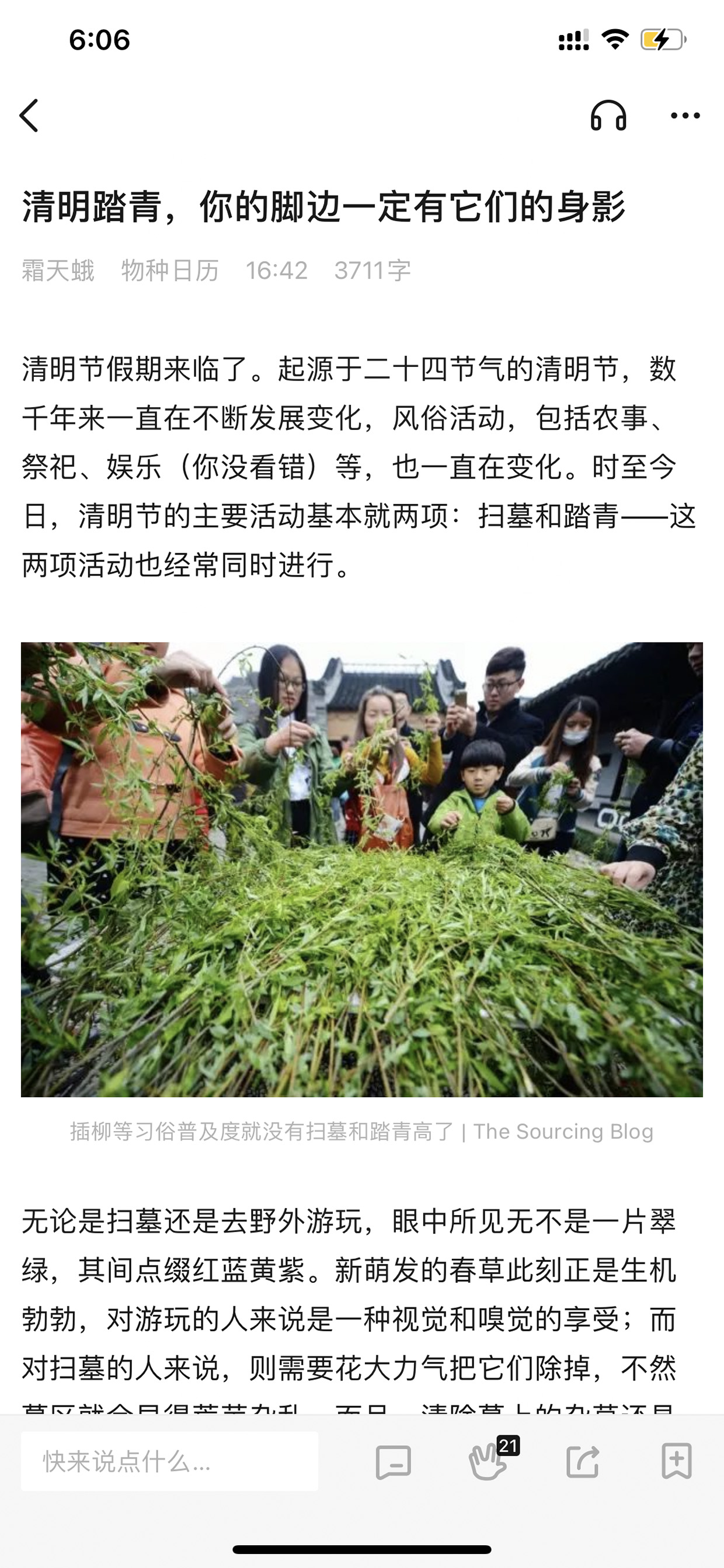Open the willow-picking photo in the article
The height and width of the screenshot is (1568, 724).
(x=362, y=869)
